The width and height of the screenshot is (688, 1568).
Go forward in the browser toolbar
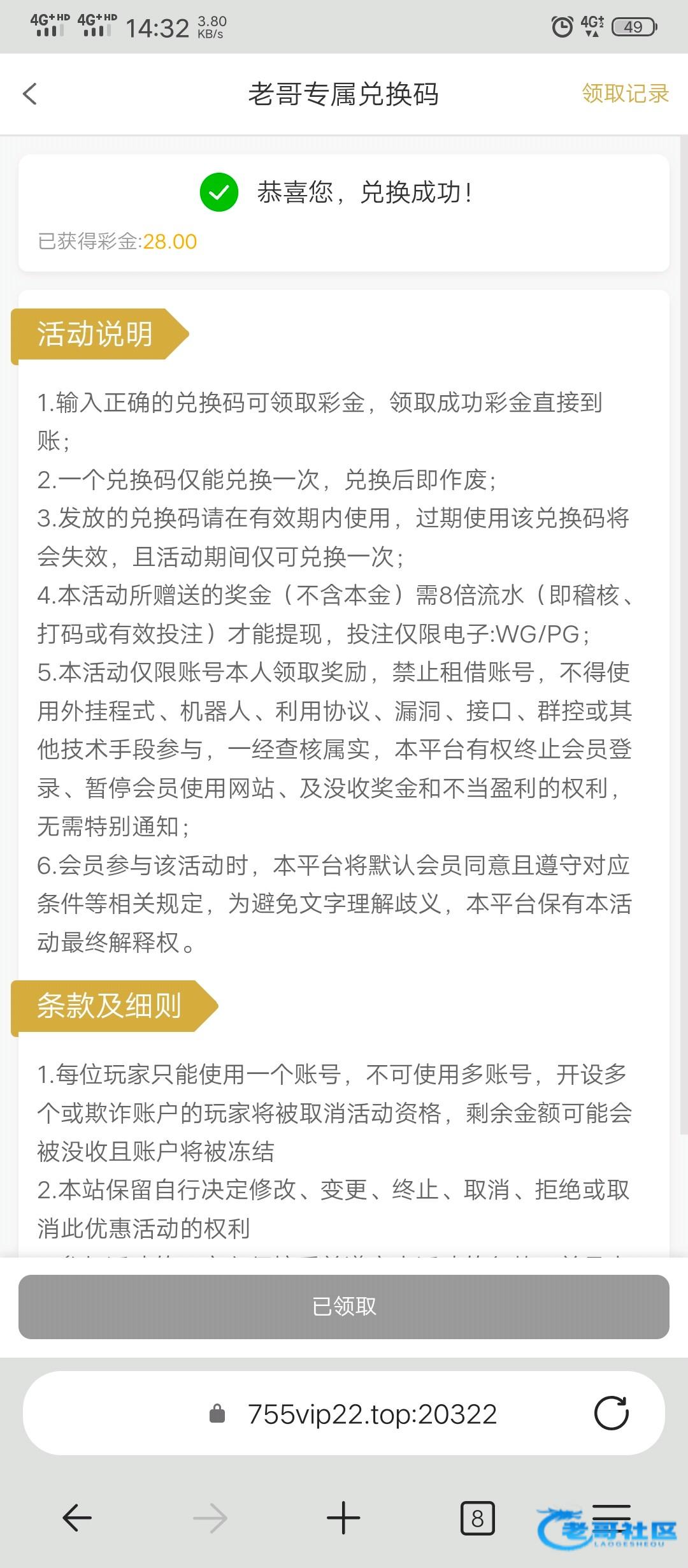click(210, 1518)
